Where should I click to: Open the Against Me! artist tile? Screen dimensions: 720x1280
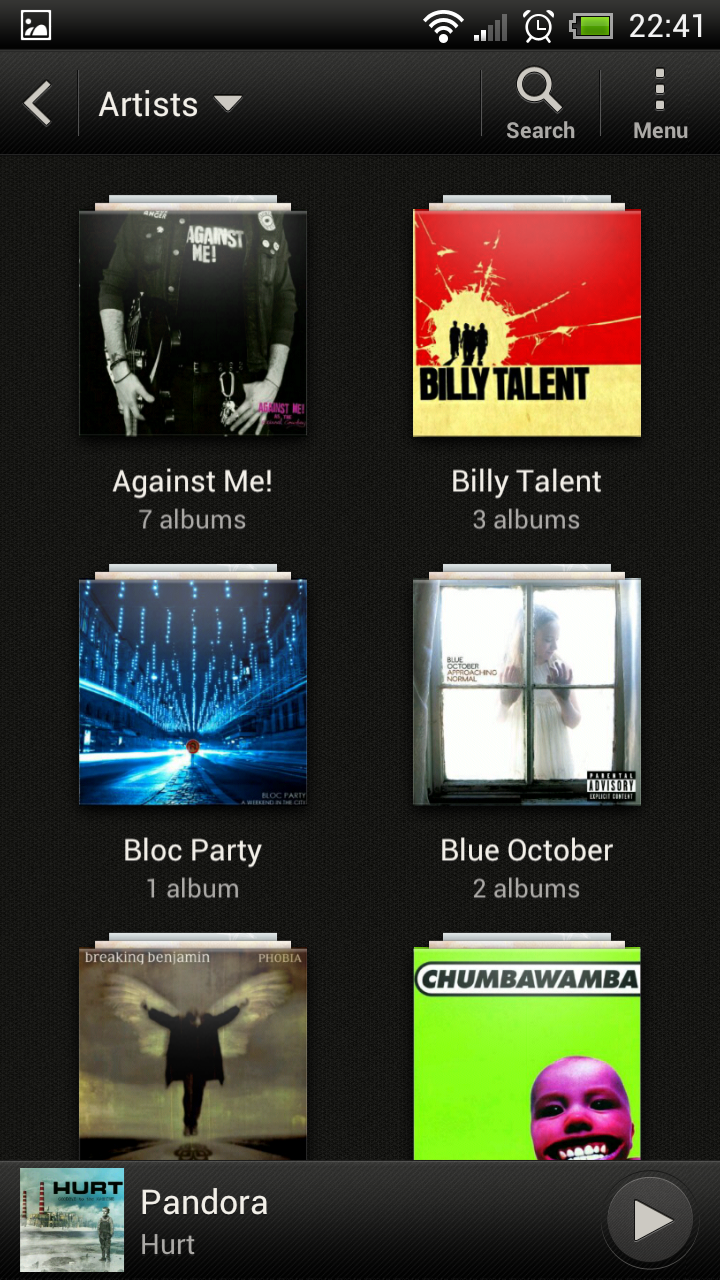pos(193,323)
